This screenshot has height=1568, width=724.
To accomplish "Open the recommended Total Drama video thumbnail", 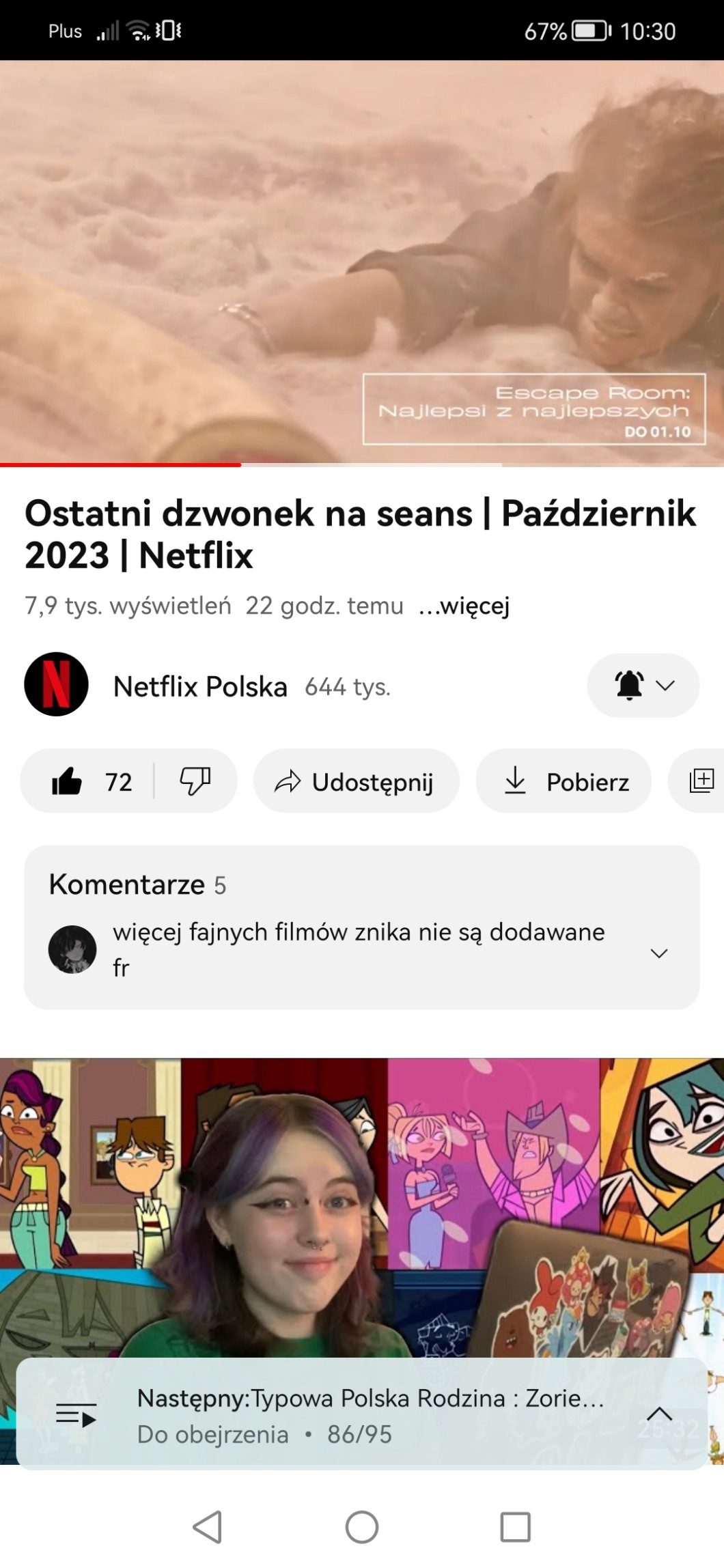I will 361,1202.
